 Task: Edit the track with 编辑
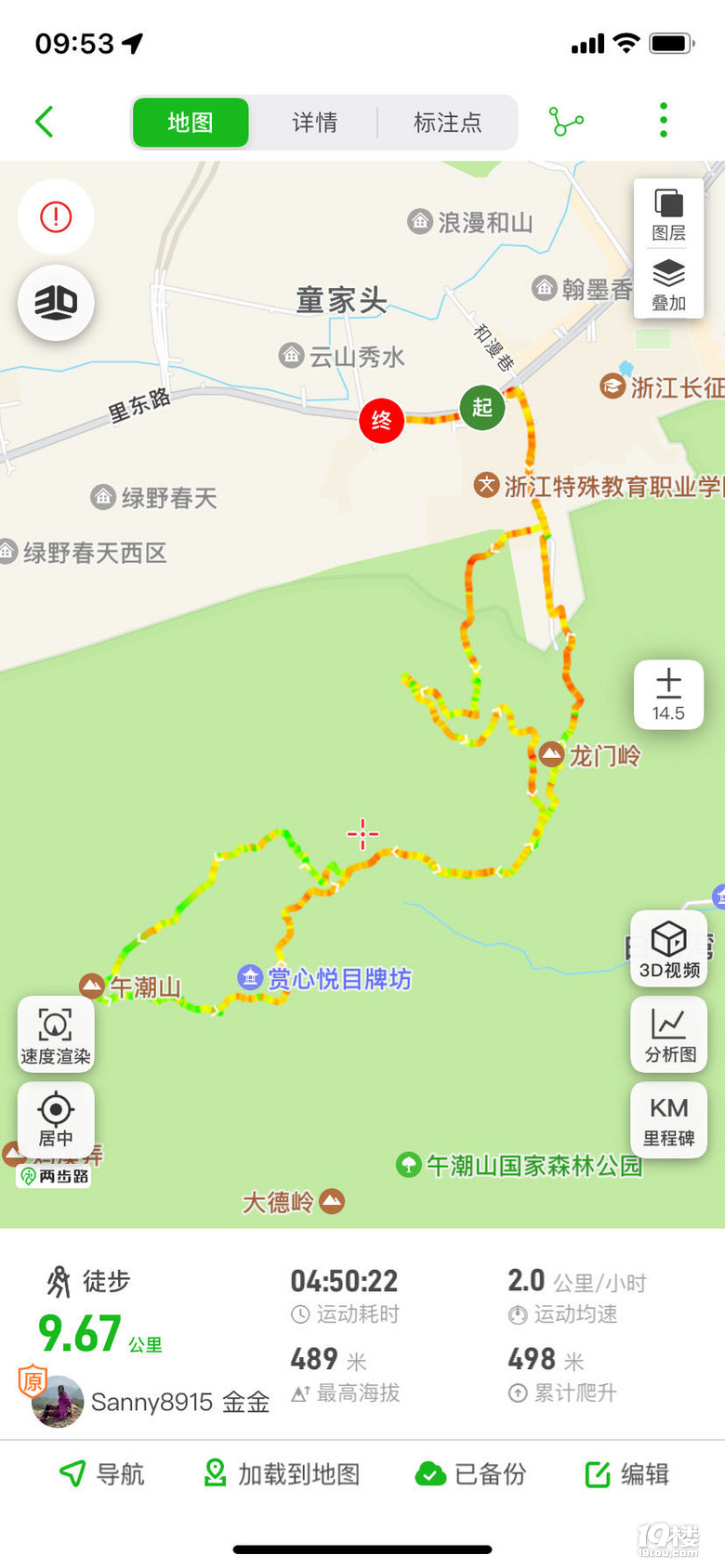tap(627, 1473)
